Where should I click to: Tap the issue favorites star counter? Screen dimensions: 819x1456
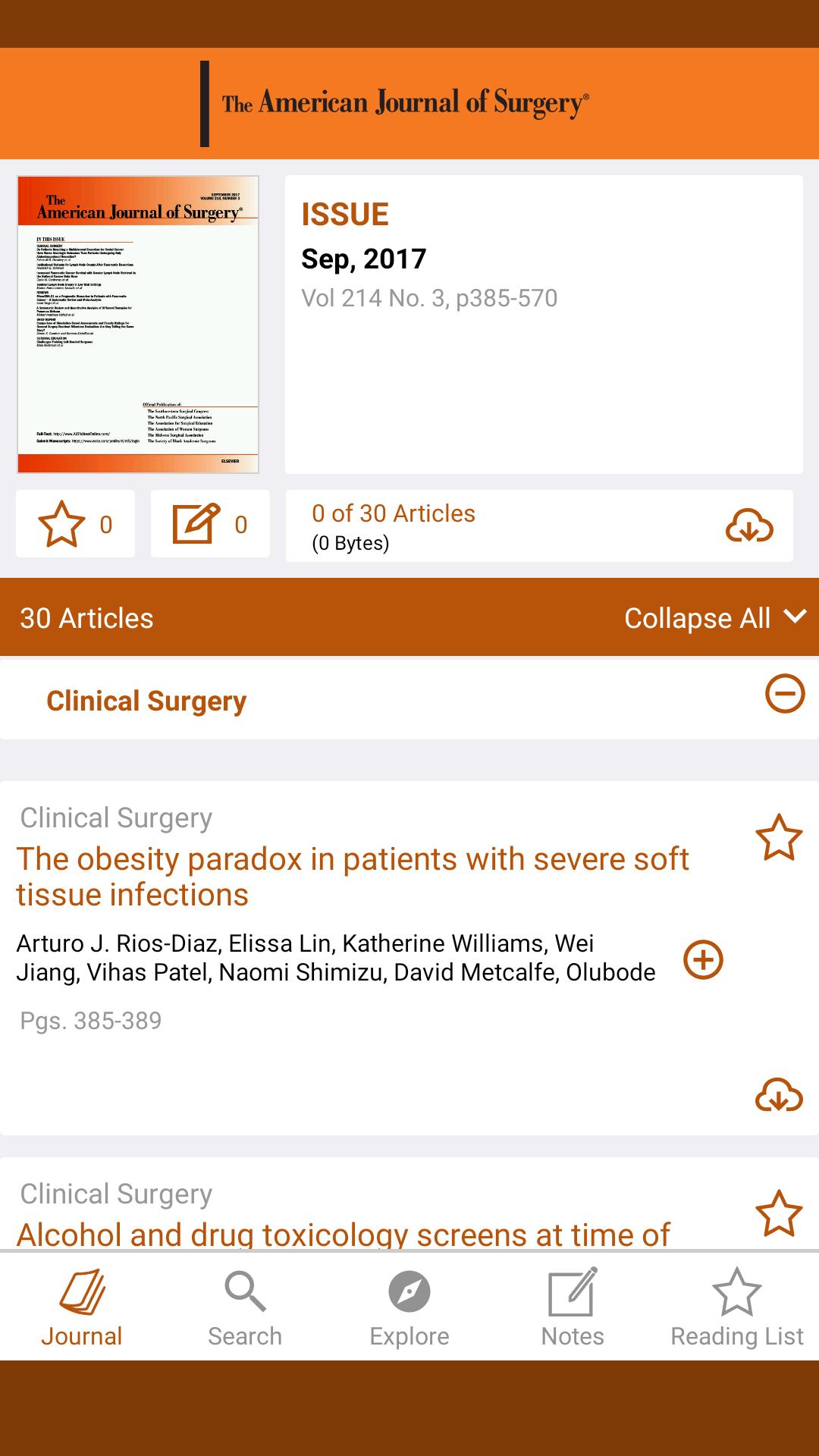click(75, 524)
